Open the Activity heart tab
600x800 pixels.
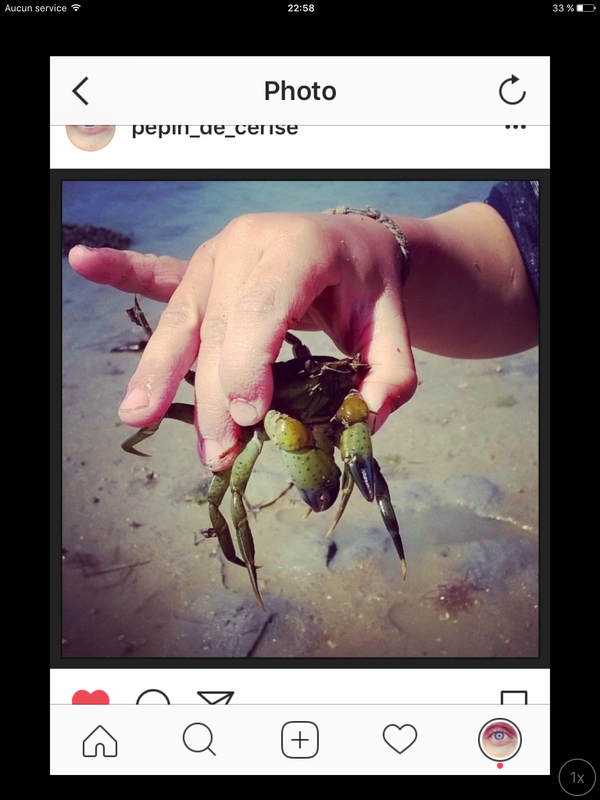tap(399, 740)
